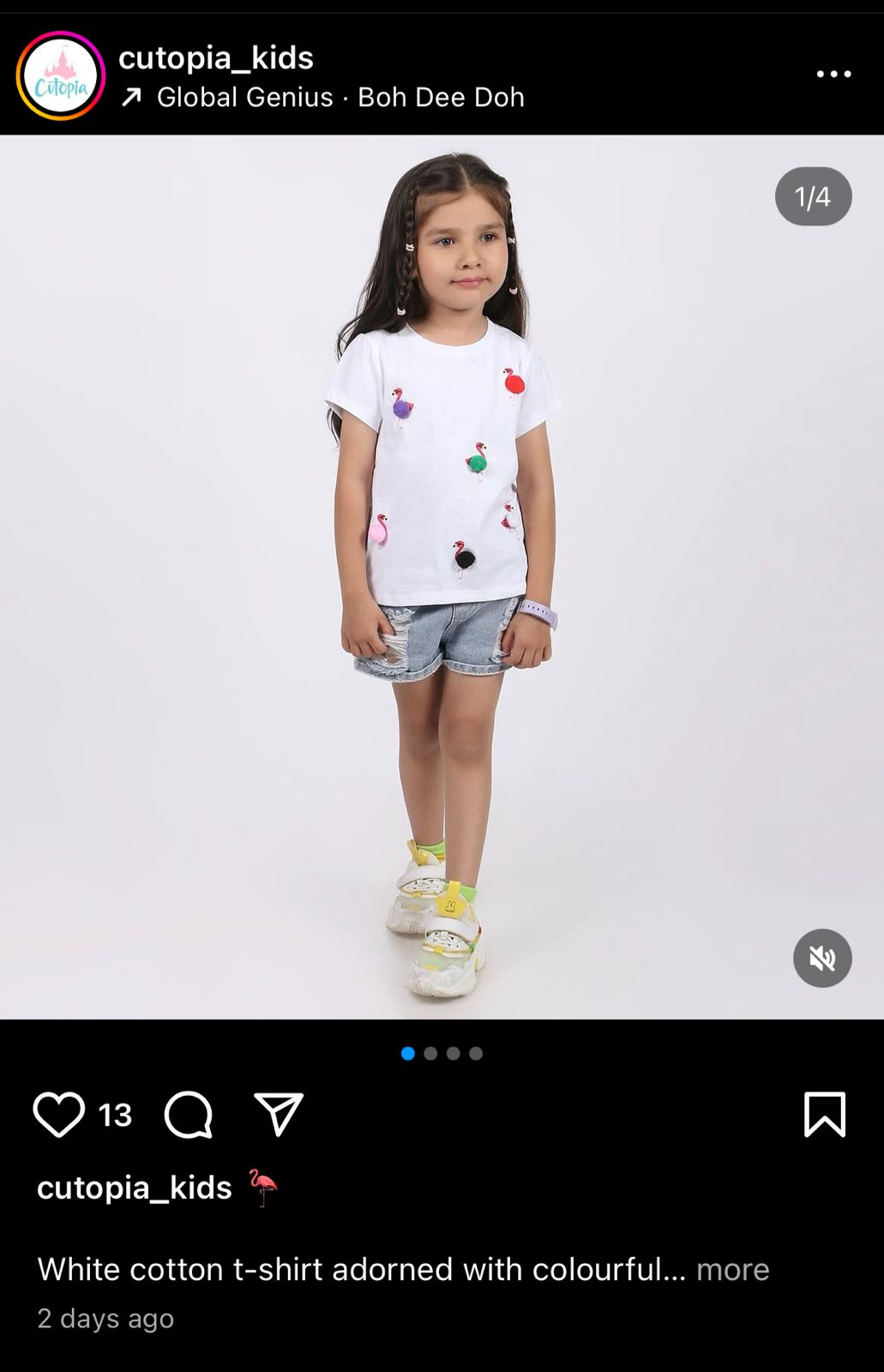Open the post's three-dot overflow menu

click(x=833, y=75)
